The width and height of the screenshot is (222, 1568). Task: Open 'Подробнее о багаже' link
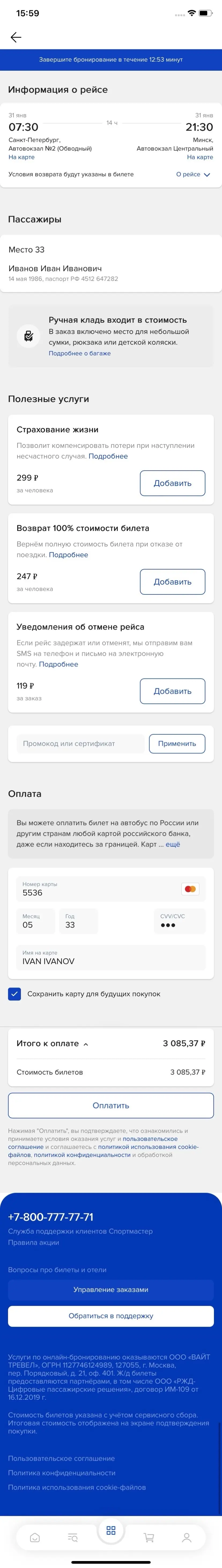point(80,353)
